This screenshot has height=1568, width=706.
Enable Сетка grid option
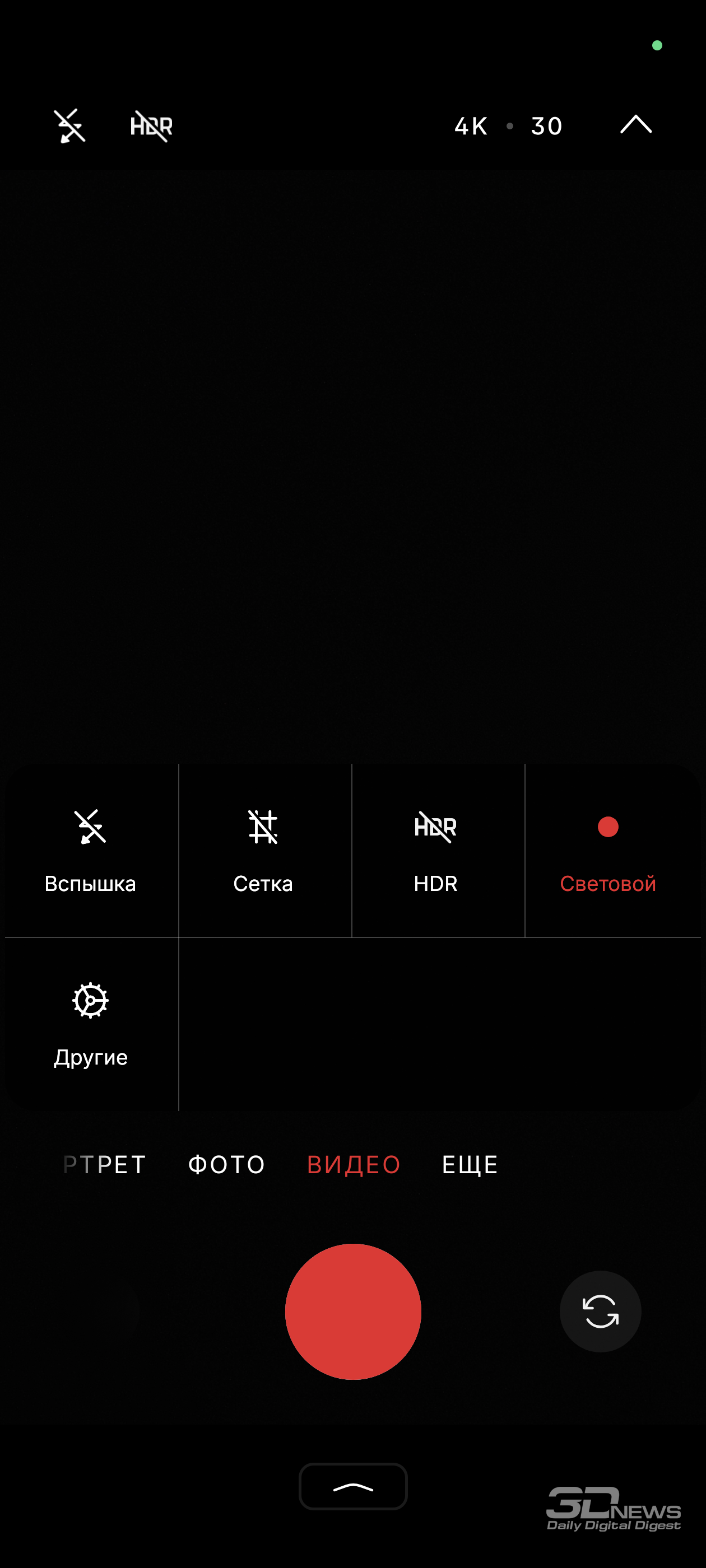click(x=263, y=850)
